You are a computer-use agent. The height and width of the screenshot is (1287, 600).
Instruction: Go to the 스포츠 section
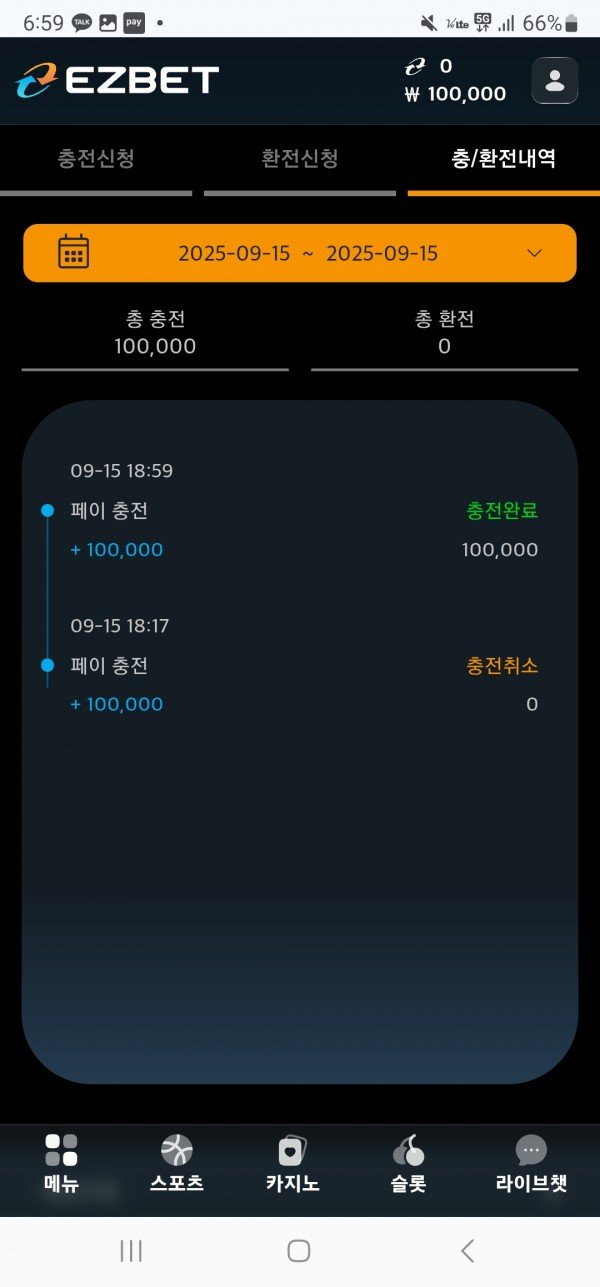click(x=177, y=1164)
